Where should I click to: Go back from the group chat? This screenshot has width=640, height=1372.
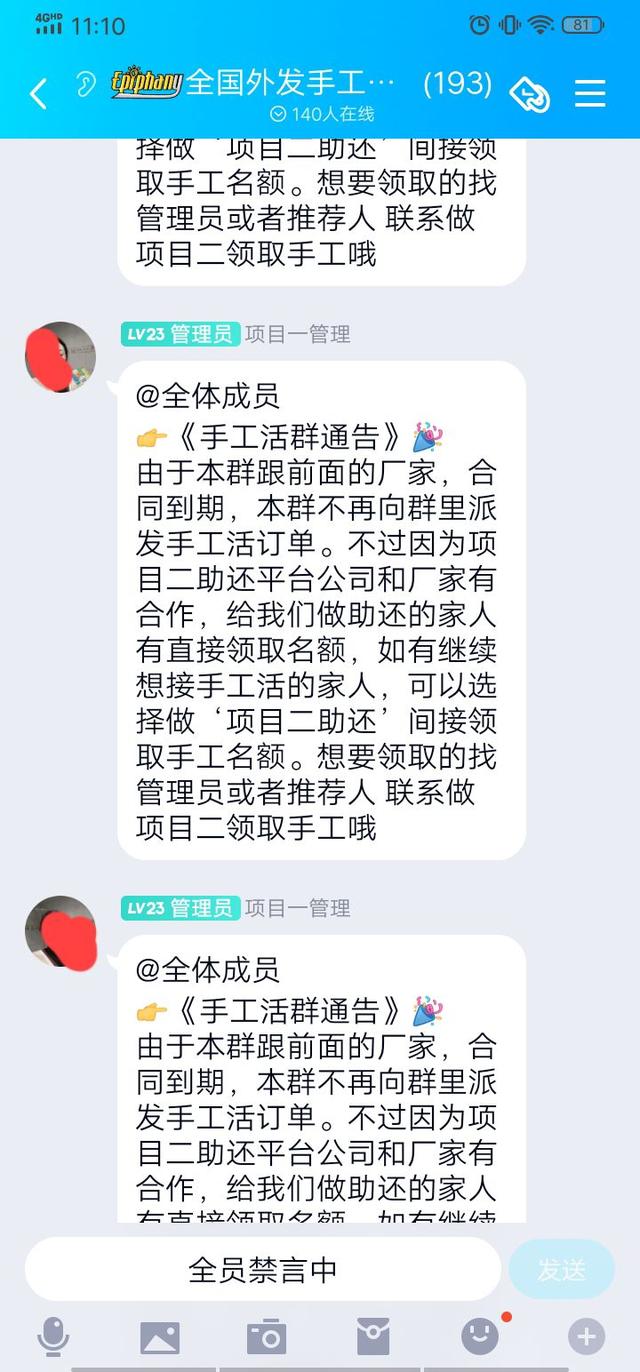click(x=38, y=93)
